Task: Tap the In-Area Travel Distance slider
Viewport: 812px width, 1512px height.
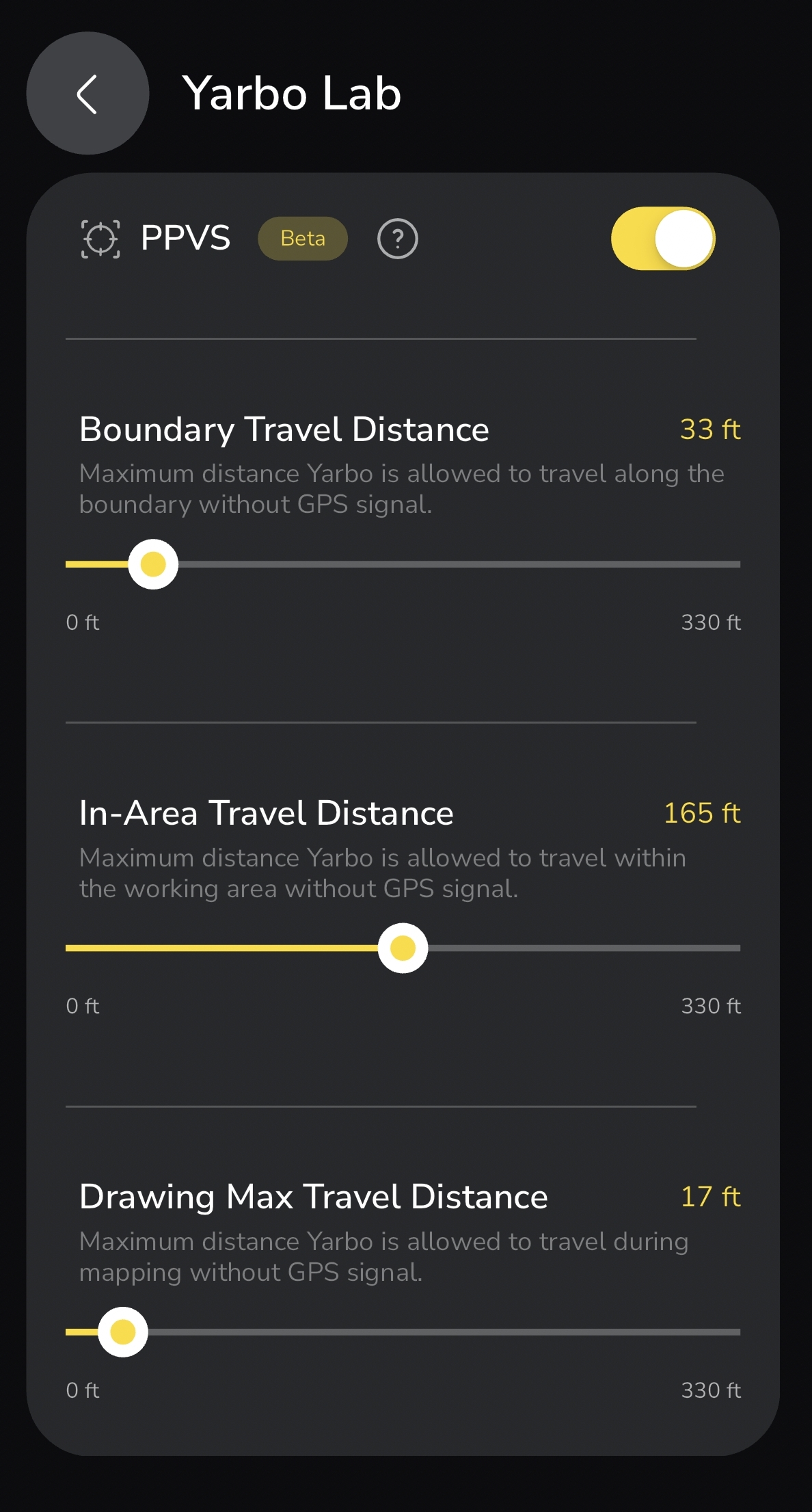Action: coord(403,948)
